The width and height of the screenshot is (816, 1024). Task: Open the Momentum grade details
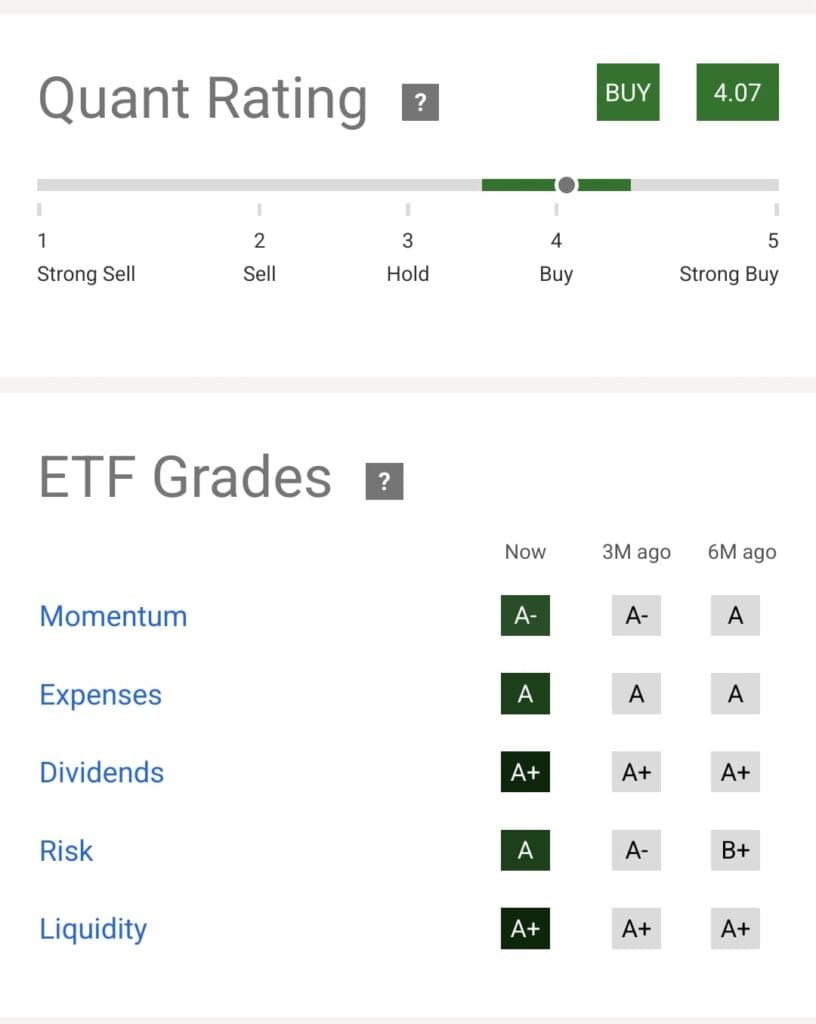click(113, 616)
